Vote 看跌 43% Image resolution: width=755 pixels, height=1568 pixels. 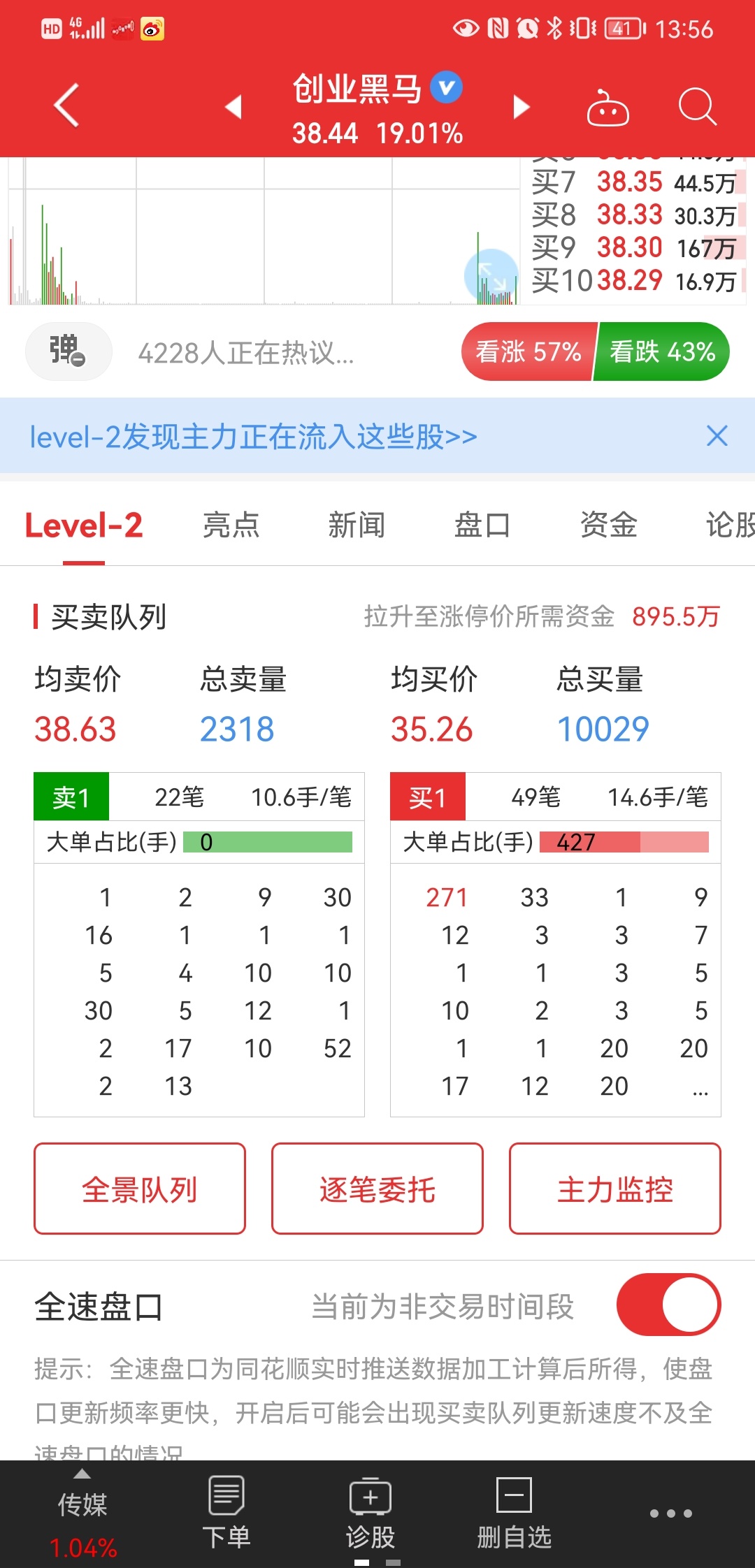click(662, 351)
